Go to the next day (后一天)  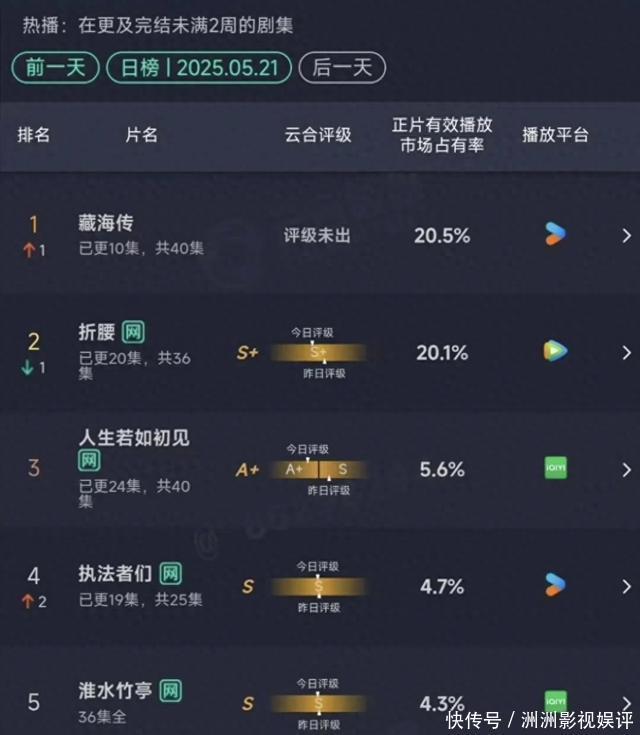pyautogui.click(x=342, y=68)
